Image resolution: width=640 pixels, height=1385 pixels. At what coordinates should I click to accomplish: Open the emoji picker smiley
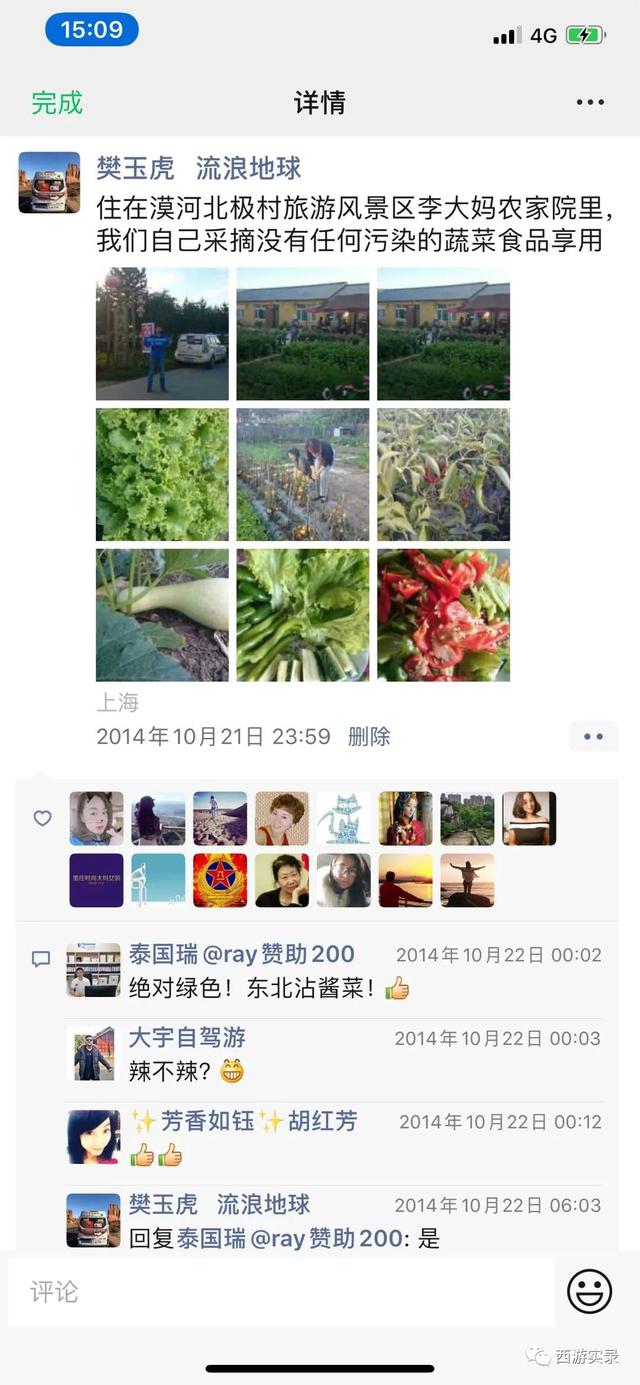click(x=589, y=1291)
